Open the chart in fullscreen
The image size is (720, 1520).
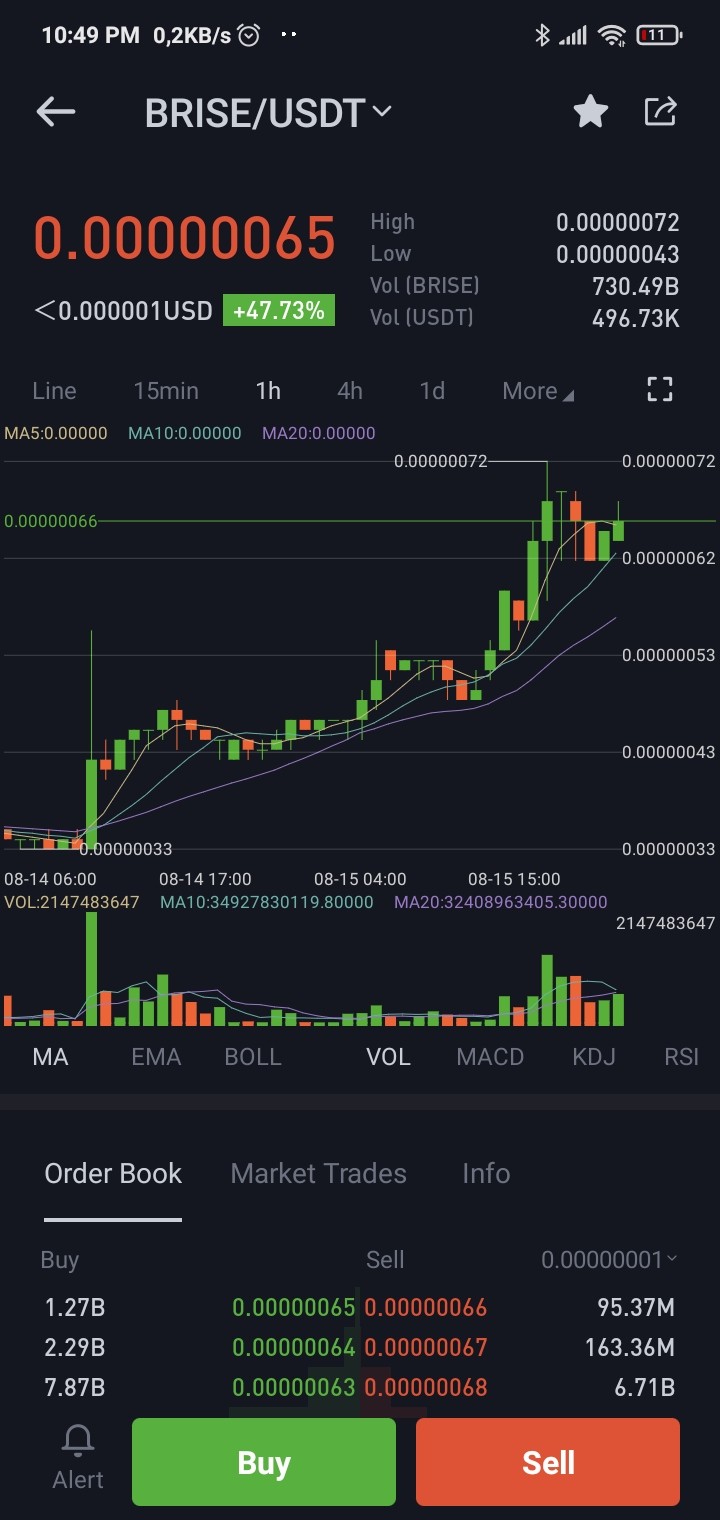[660, 389]
